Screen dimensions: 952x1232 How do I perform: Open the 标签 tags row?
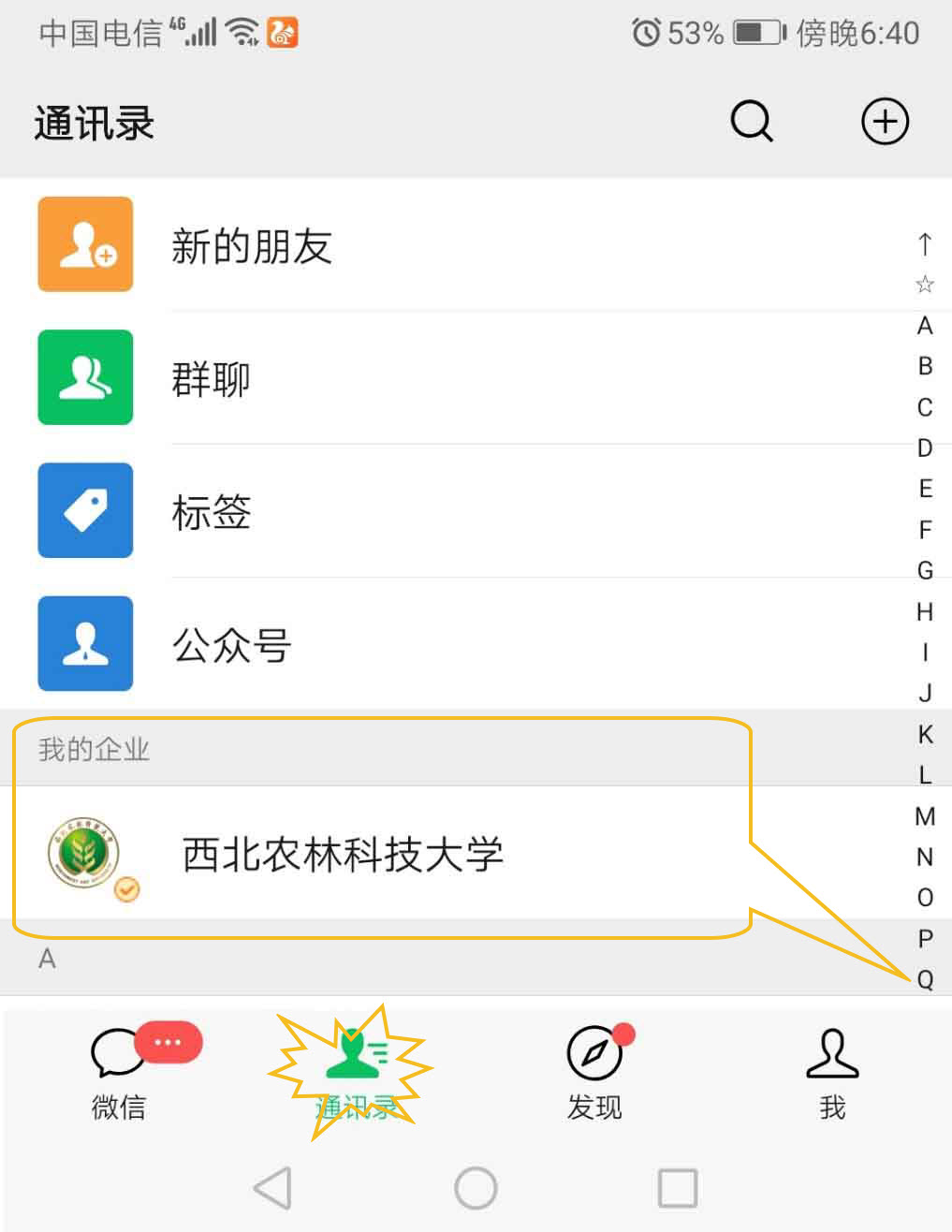point(211,512)
